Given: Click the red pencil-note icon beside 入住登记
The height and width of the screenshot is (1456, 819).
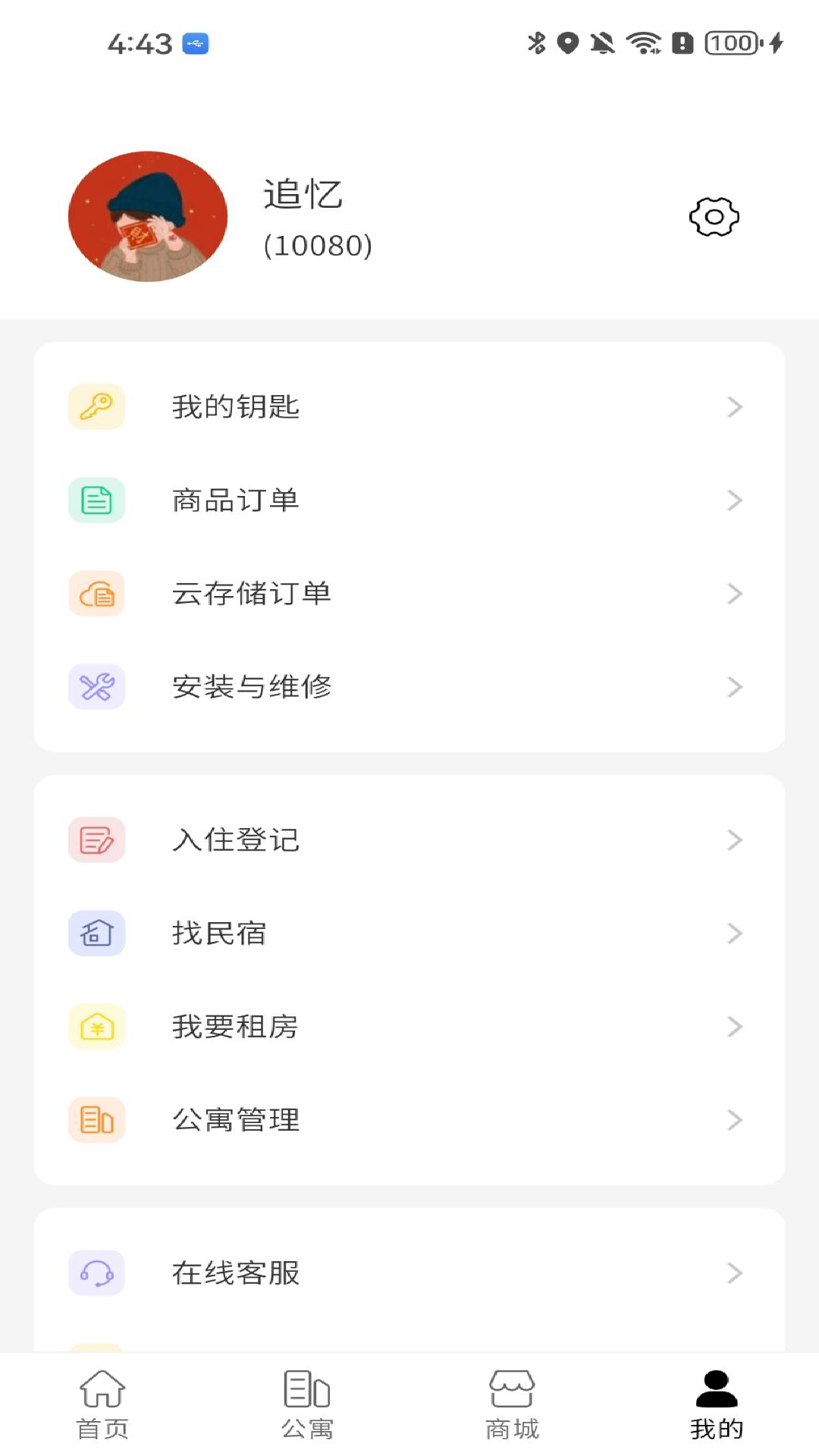Looking at the screenshot, I should pyautogui.click(x=96, y=839).
